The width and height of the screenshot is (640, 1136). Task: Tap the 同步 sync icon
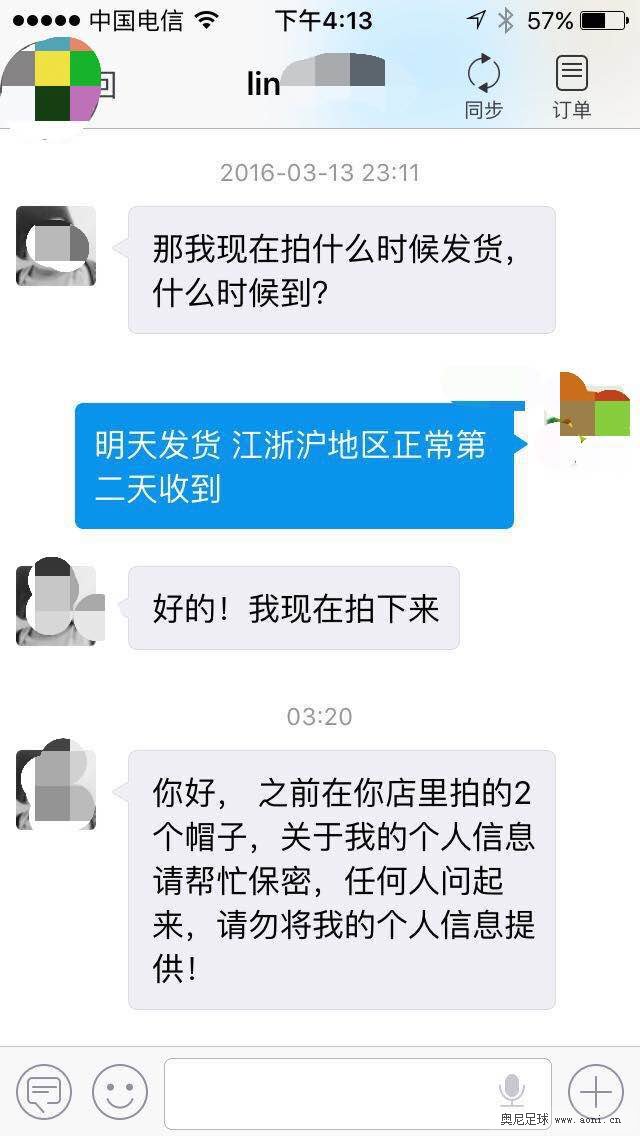484,85
